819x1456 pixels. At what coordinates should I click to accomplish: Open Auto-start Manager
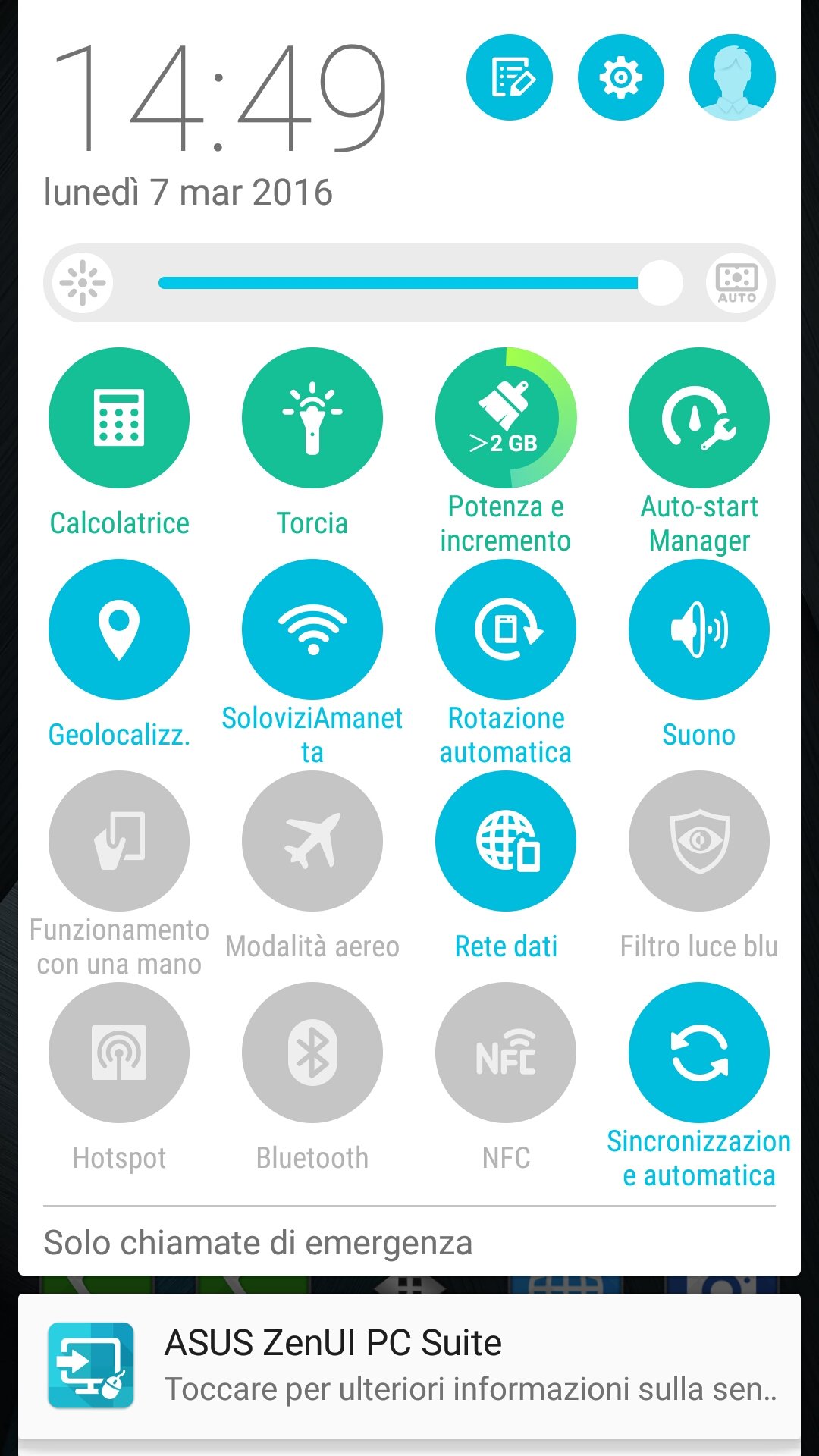pos(699,418)
